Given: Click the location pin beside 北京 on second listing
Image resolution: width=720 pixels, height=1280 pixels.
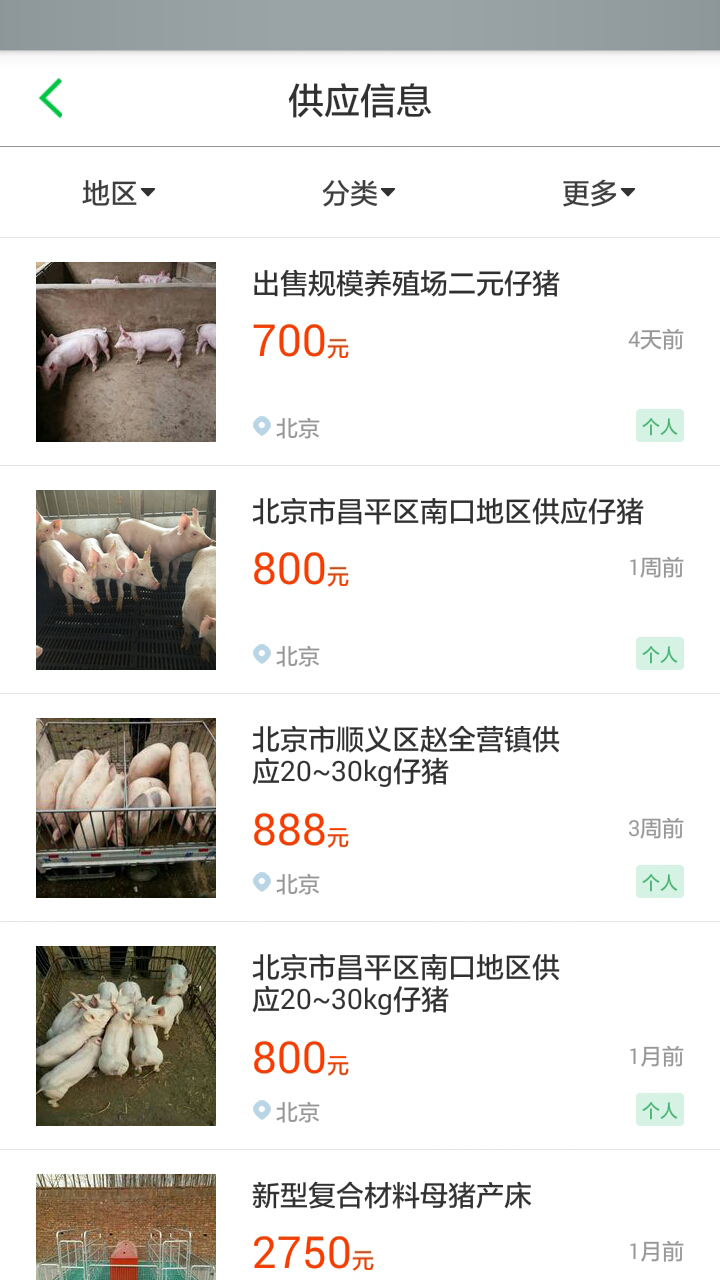Looking at the screenshot, I should (261, 656).
